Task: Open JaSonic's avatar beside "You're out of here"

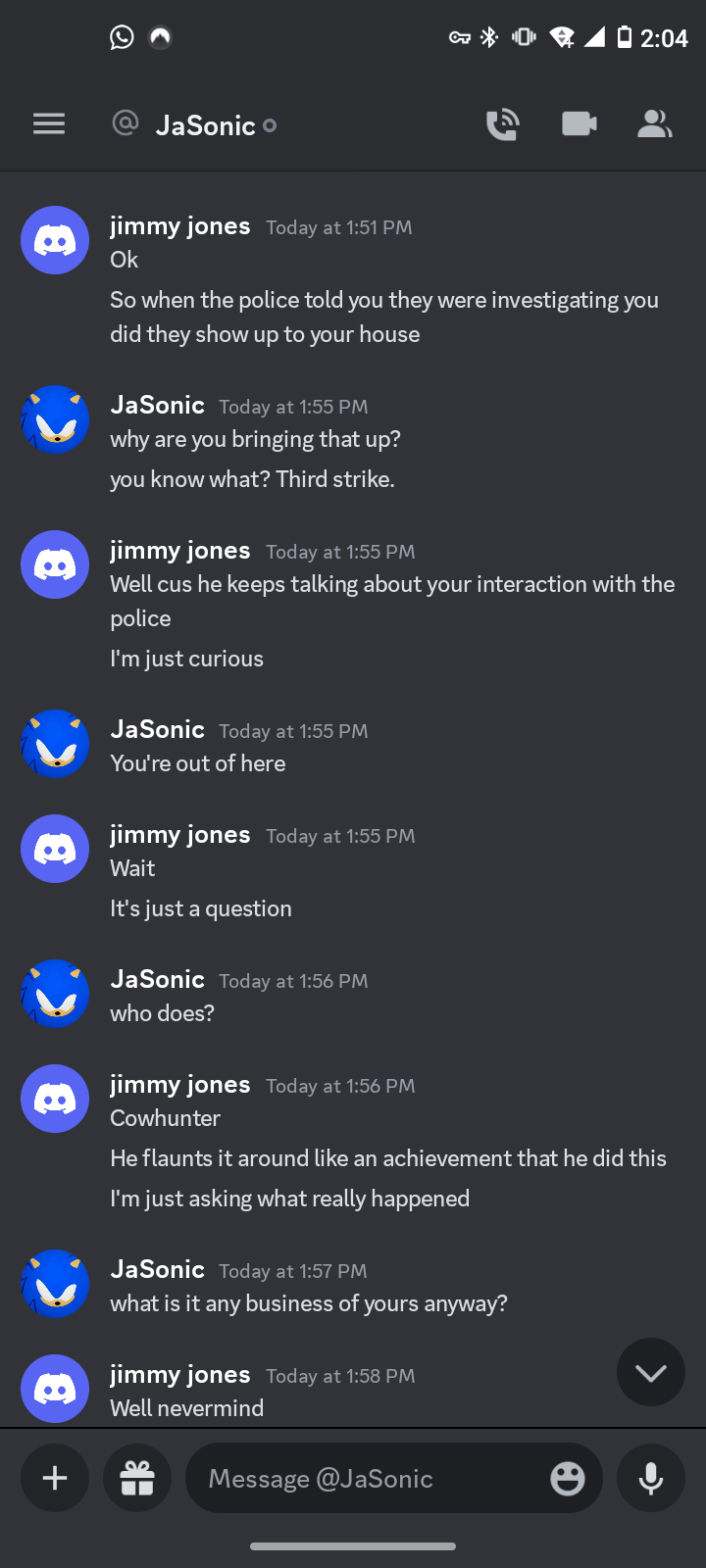Action: (55, 744)
